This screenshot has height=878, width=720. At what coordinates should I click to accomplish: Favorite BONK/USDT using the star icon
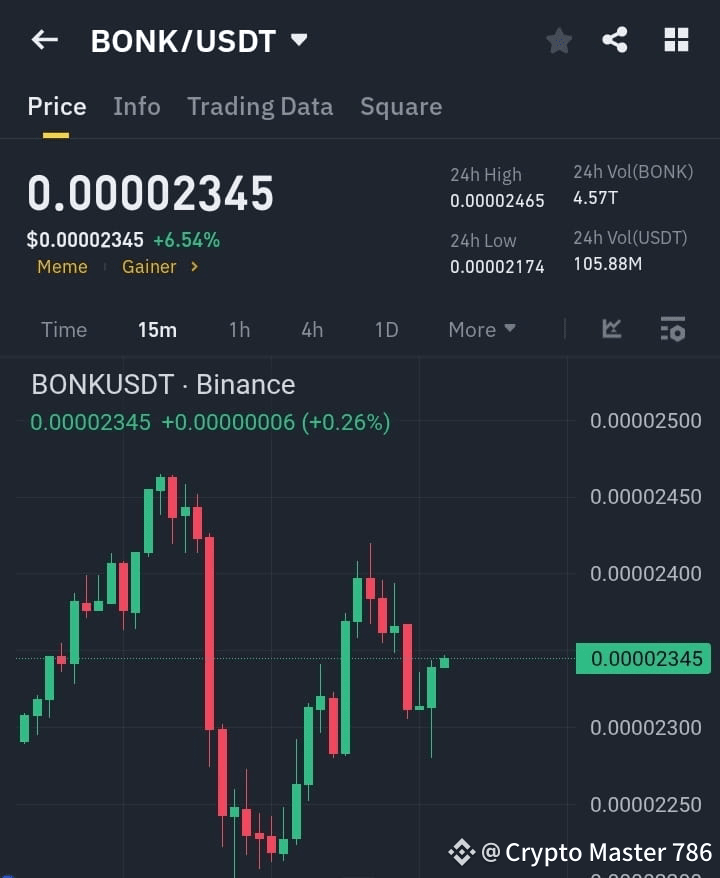pos(558,40)
